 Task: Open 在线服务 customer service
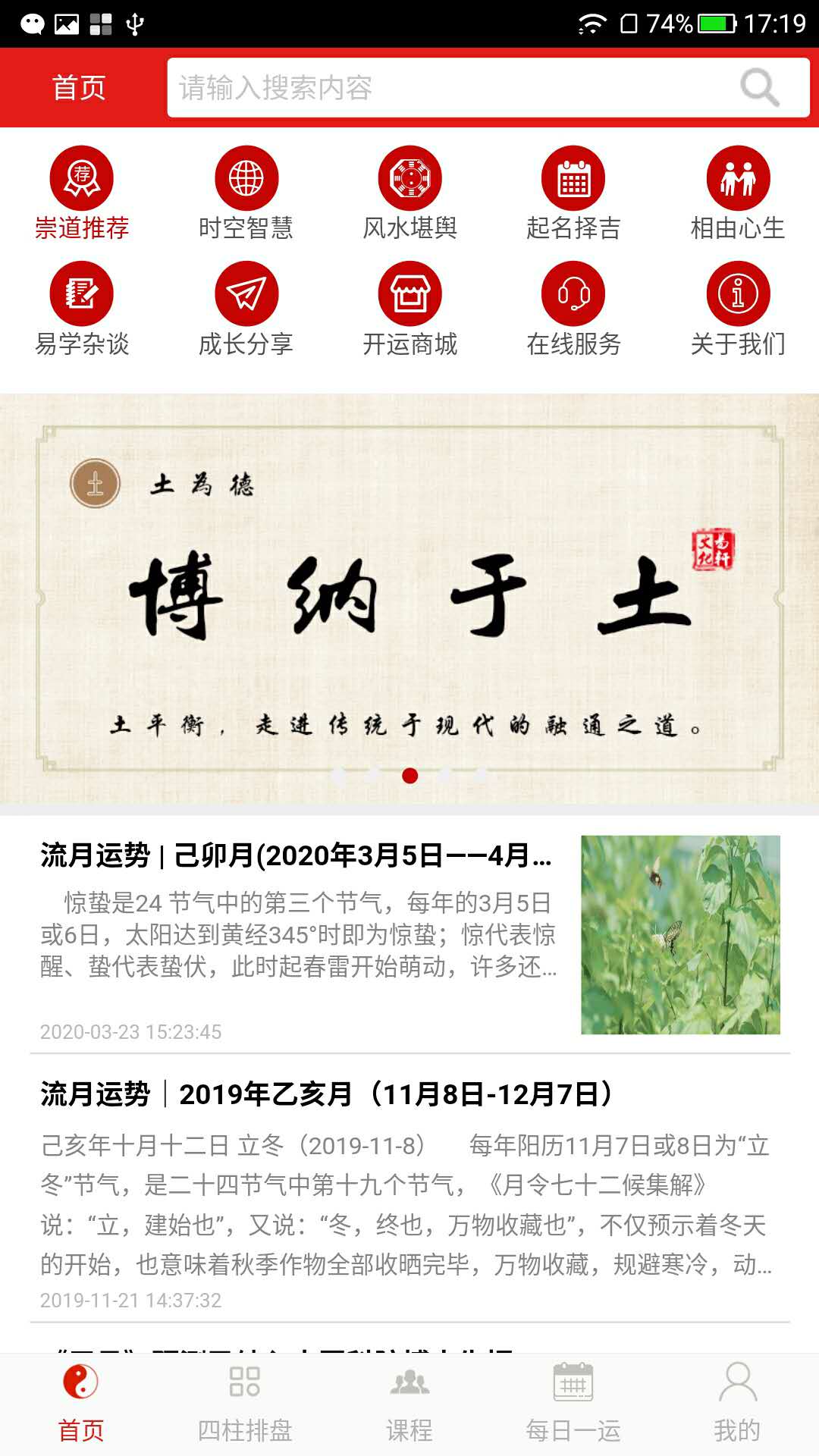click(573, 309)
